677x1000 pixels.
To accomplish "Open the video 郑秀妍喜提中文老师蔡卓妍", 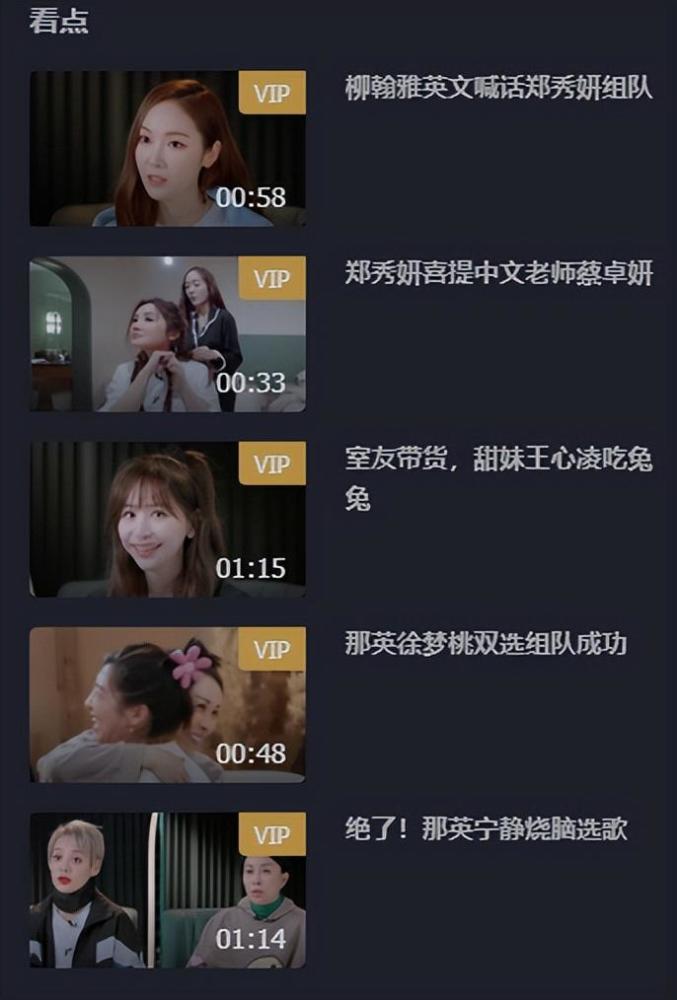I will pyautogui.click(x=167, y=334).
